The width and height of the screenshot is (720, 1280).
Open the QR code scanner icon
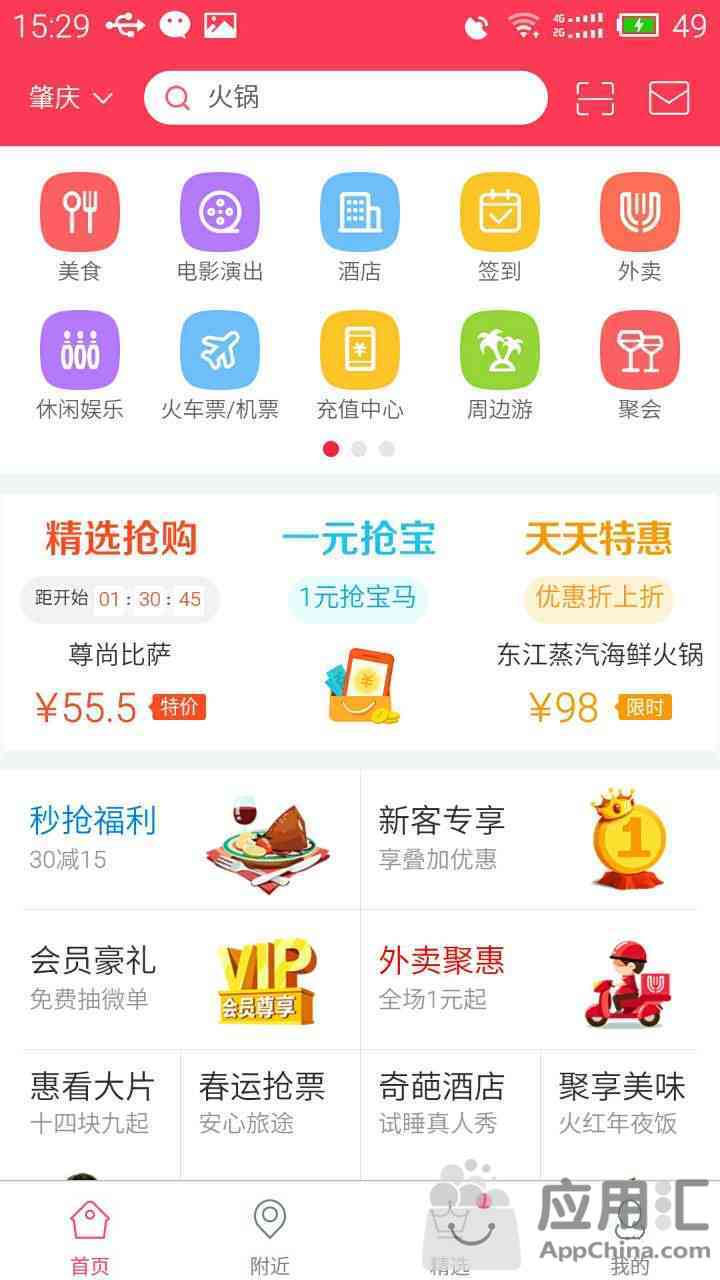(595, 98)
